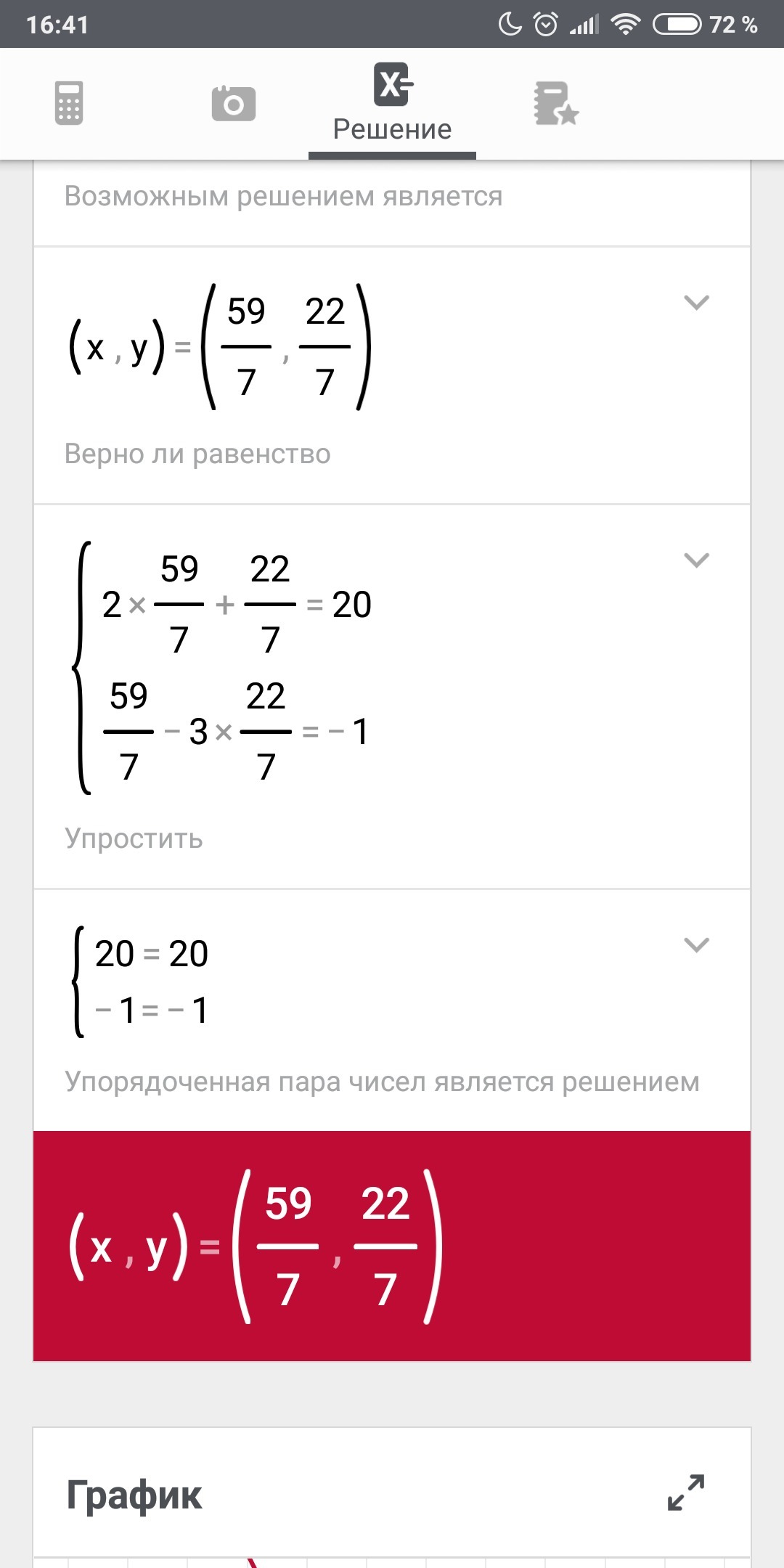This screenshot has height=1568, width=784.
Task: Select the Решение tab
Action: point(392,103)
